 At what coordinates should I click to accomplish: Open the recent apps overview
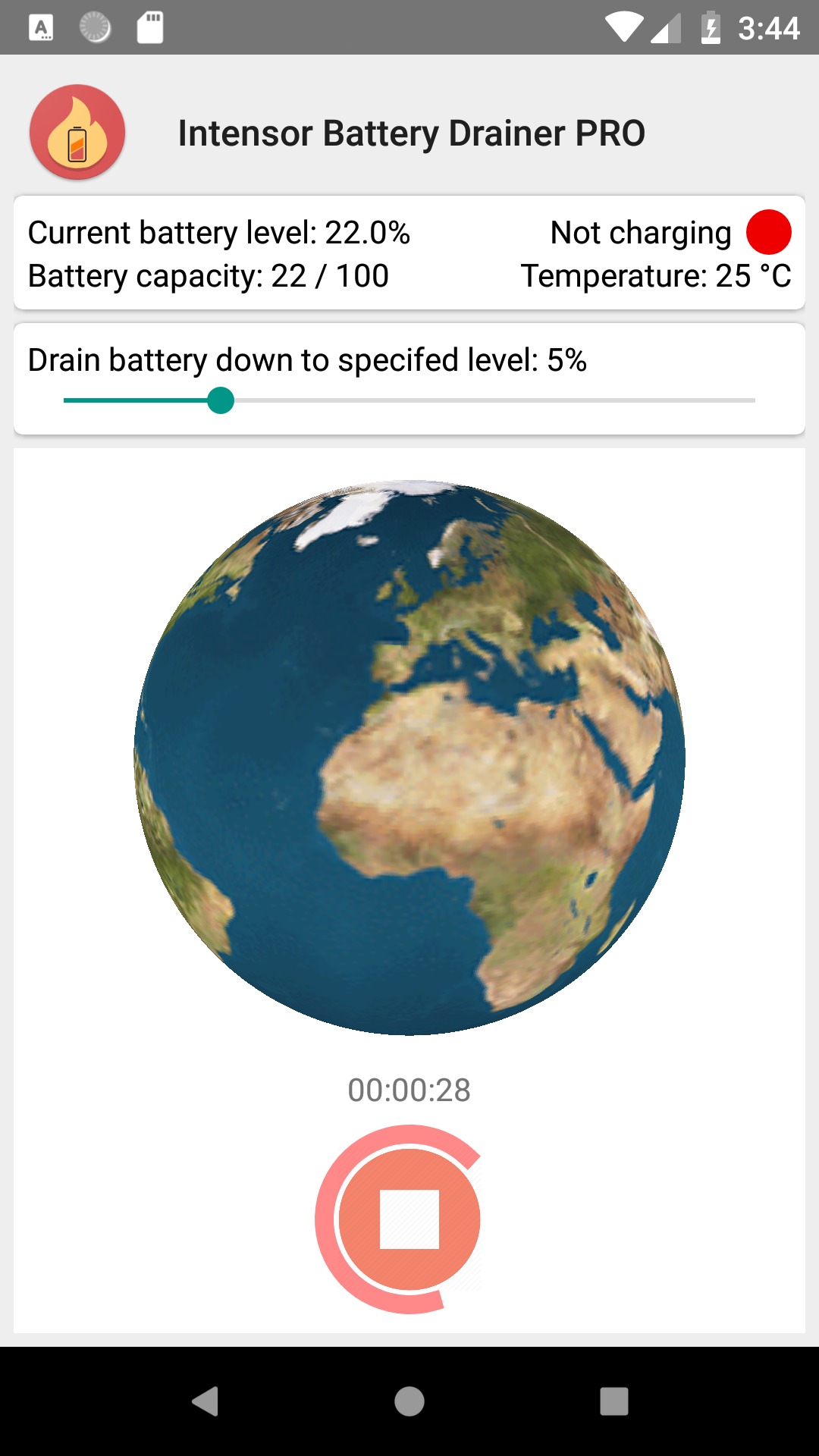click(614, 1401)
